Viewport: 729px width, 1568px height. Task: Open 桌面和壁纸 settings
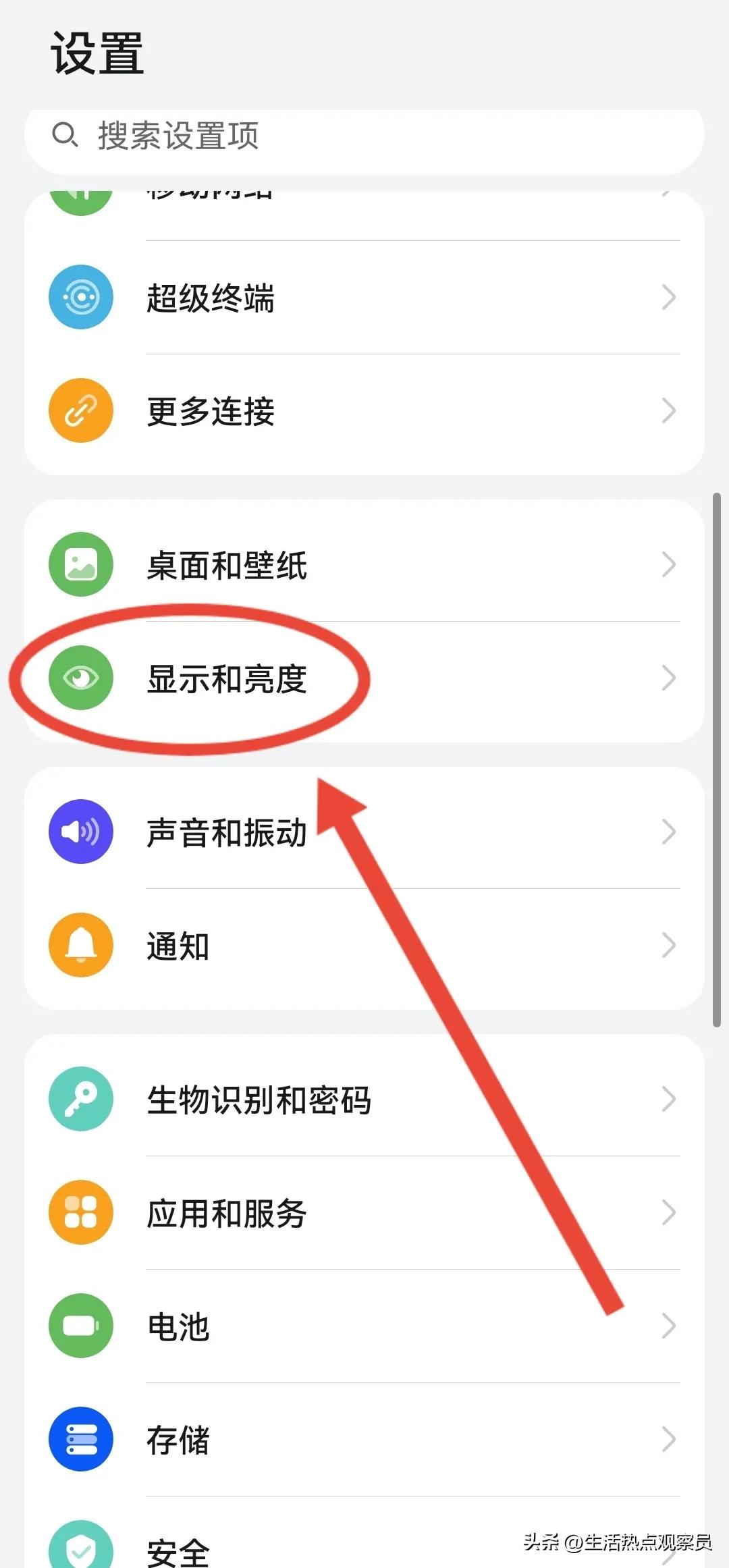click(x=364, y=564)
